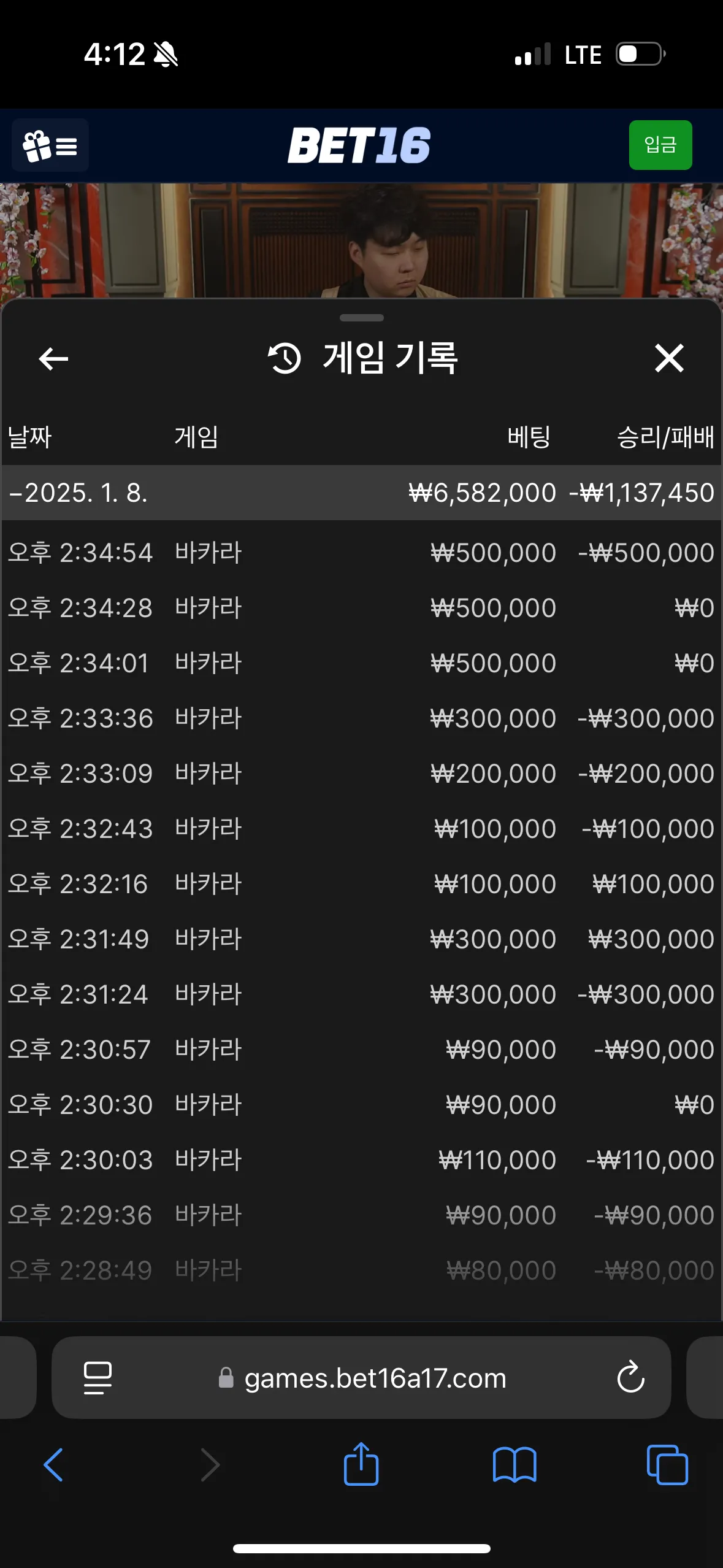Go back in Safari history
This screenshot has height=1568, width=723.
(54, 1465)
